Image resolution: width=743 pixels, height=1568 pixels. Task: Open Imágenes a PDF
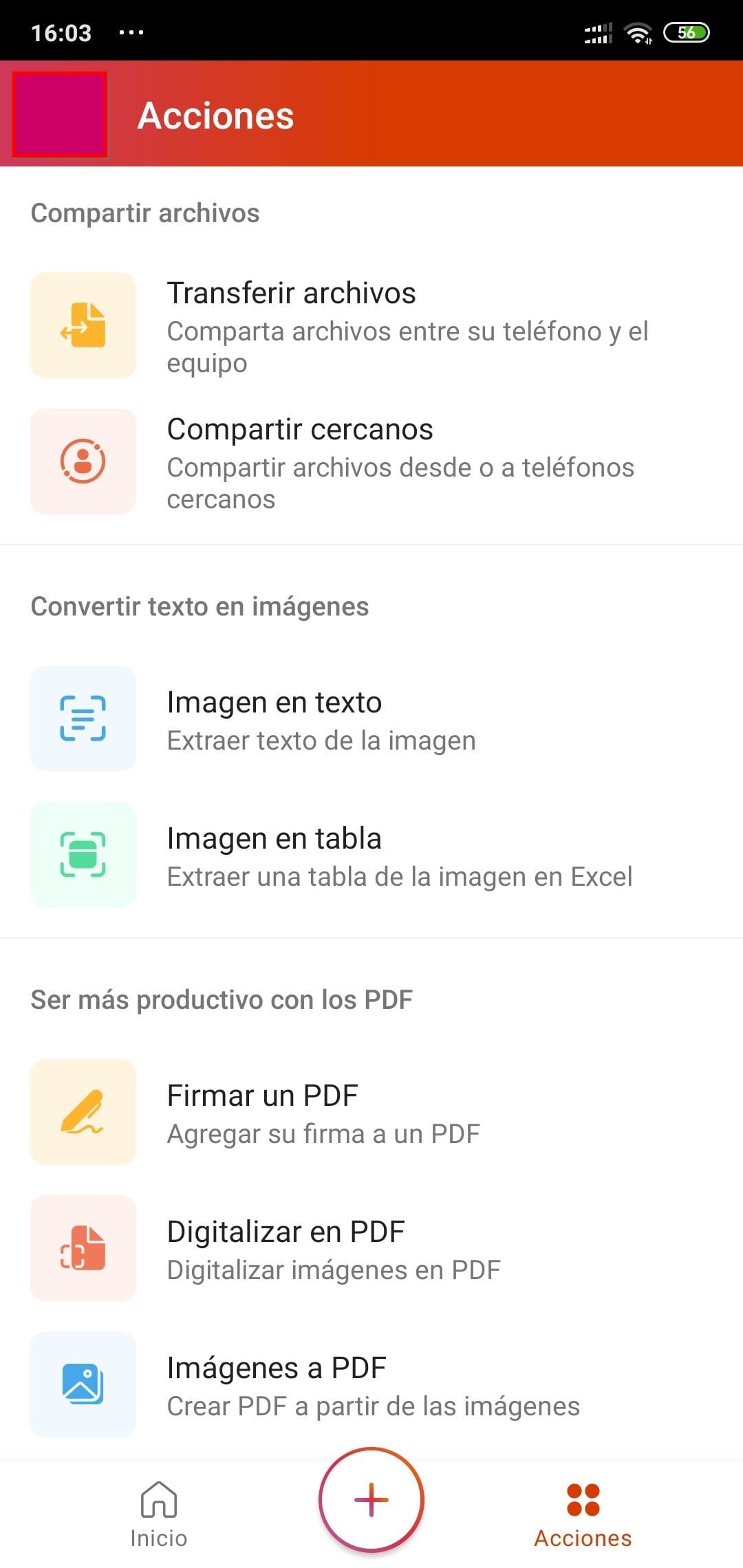tap(371, 1384)
